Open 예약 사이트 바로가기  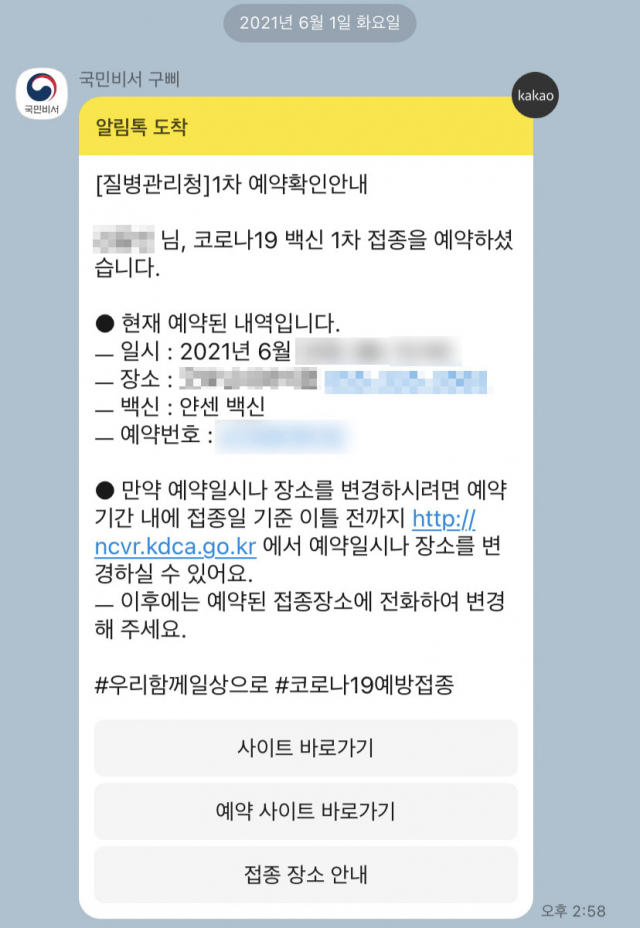(x=305, y=811)
